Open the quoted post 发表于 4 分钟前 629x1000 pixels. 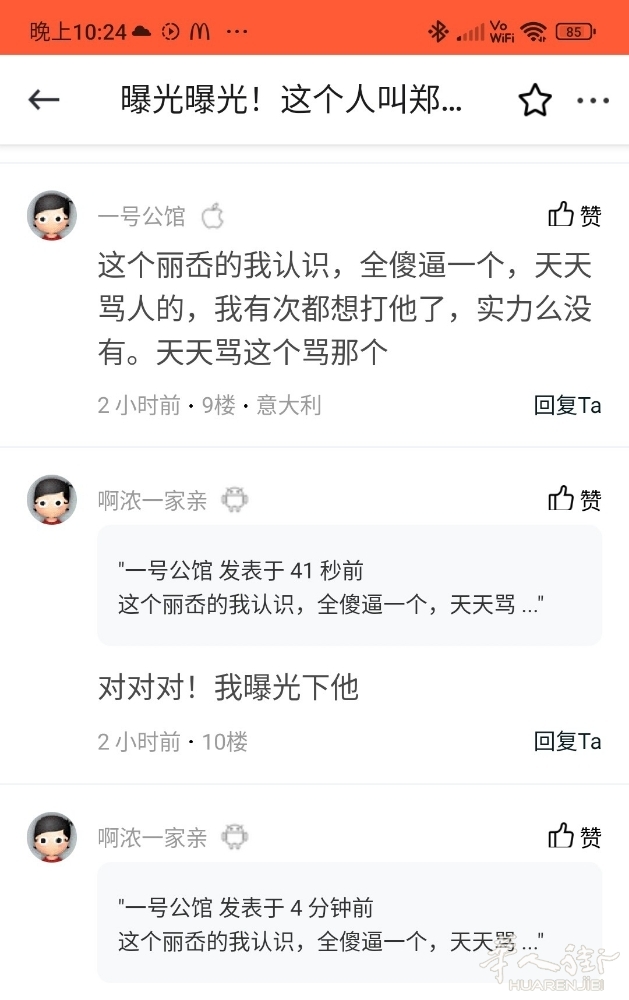point(349,922)
